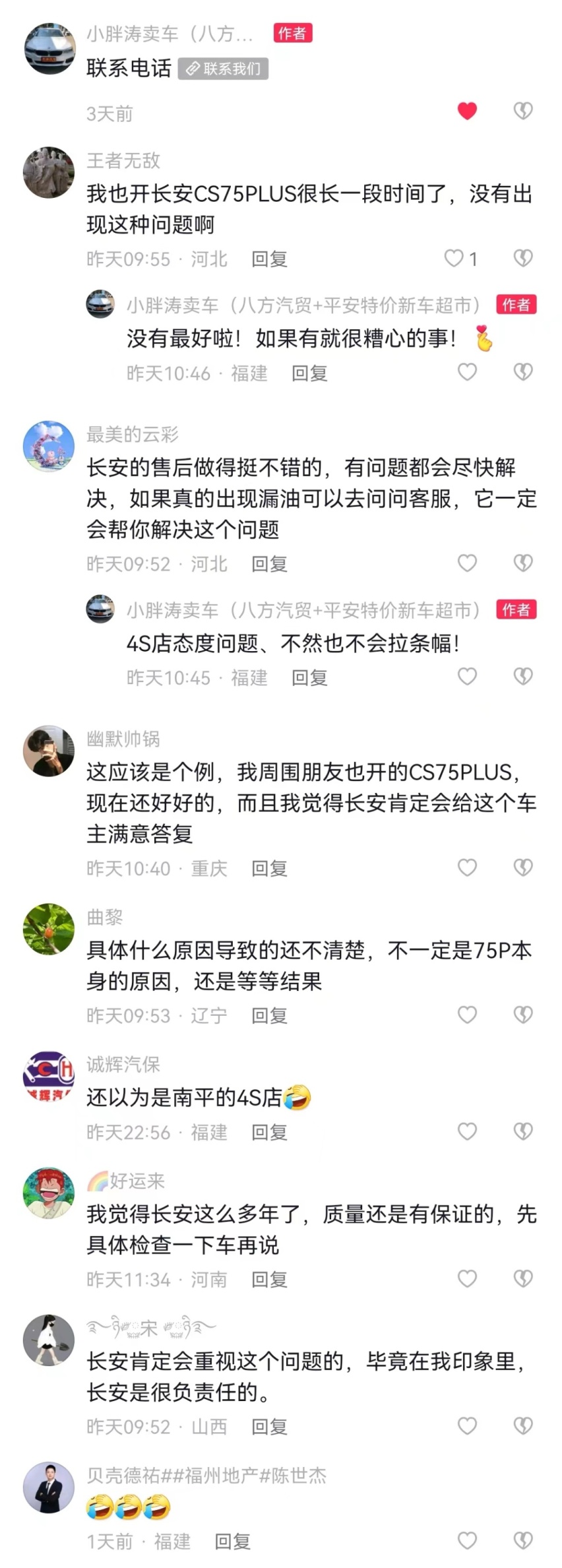This screenshot has height=1568, width=562.
Task: Like 诚辉汽保's comment
Action: (467, 1131)
